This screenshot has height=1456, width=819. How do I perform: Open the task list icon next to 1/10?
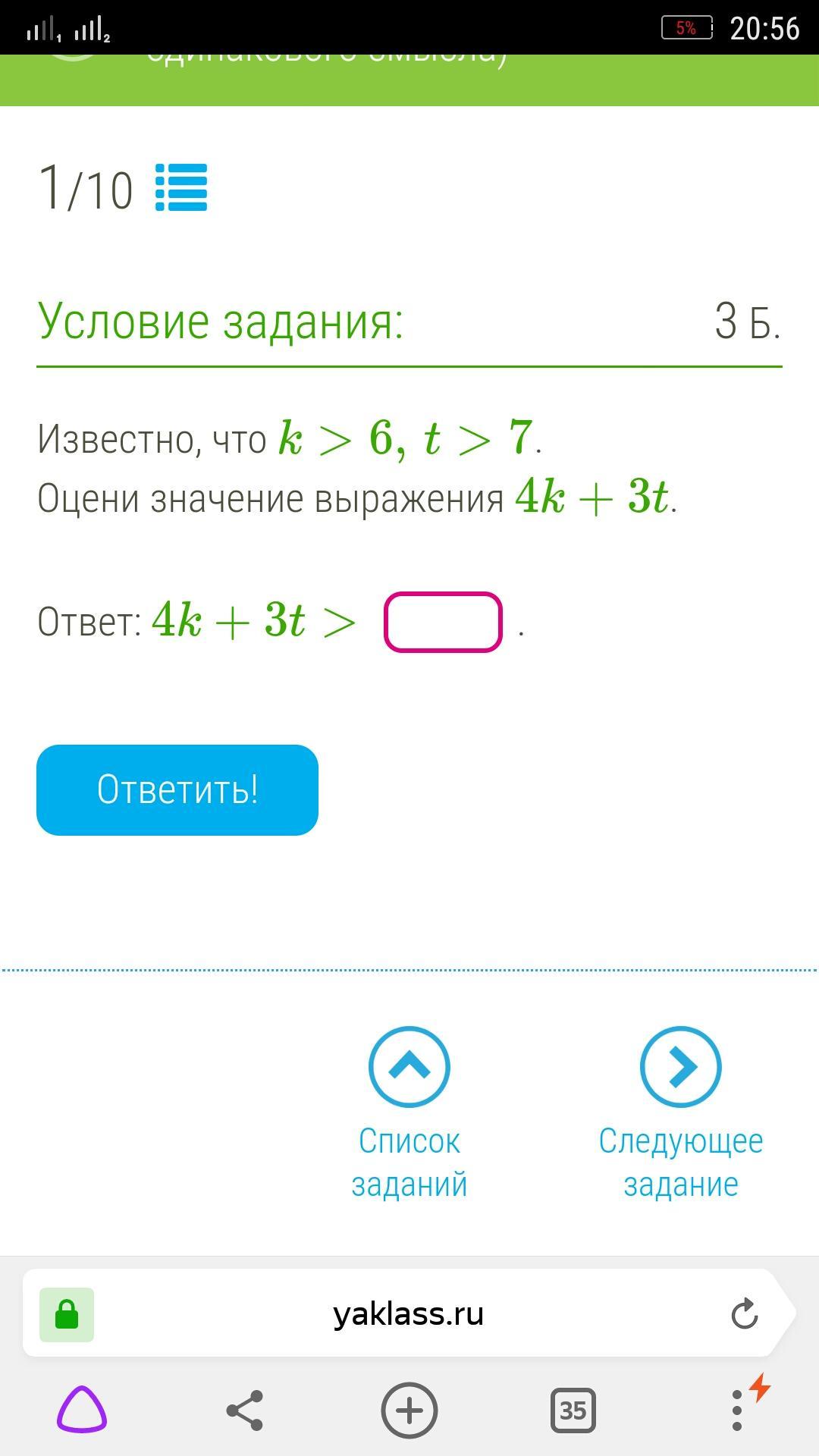180,187
